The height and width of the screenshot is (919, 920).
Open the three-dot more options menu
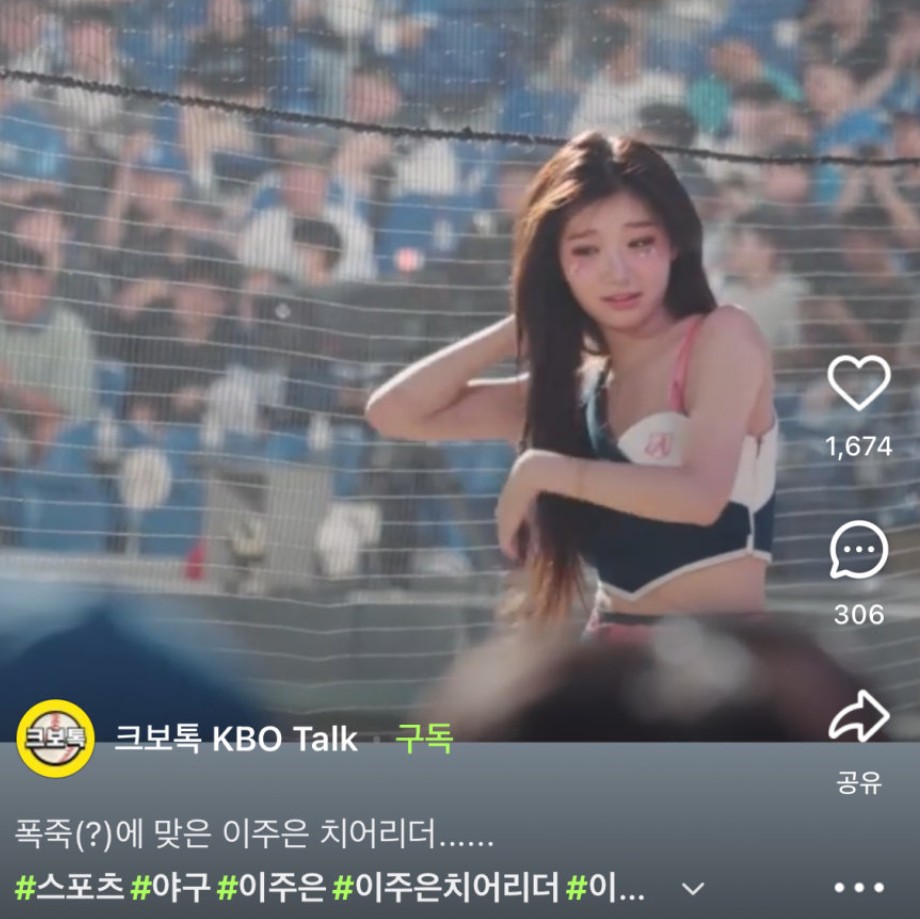tap(858, 887)
